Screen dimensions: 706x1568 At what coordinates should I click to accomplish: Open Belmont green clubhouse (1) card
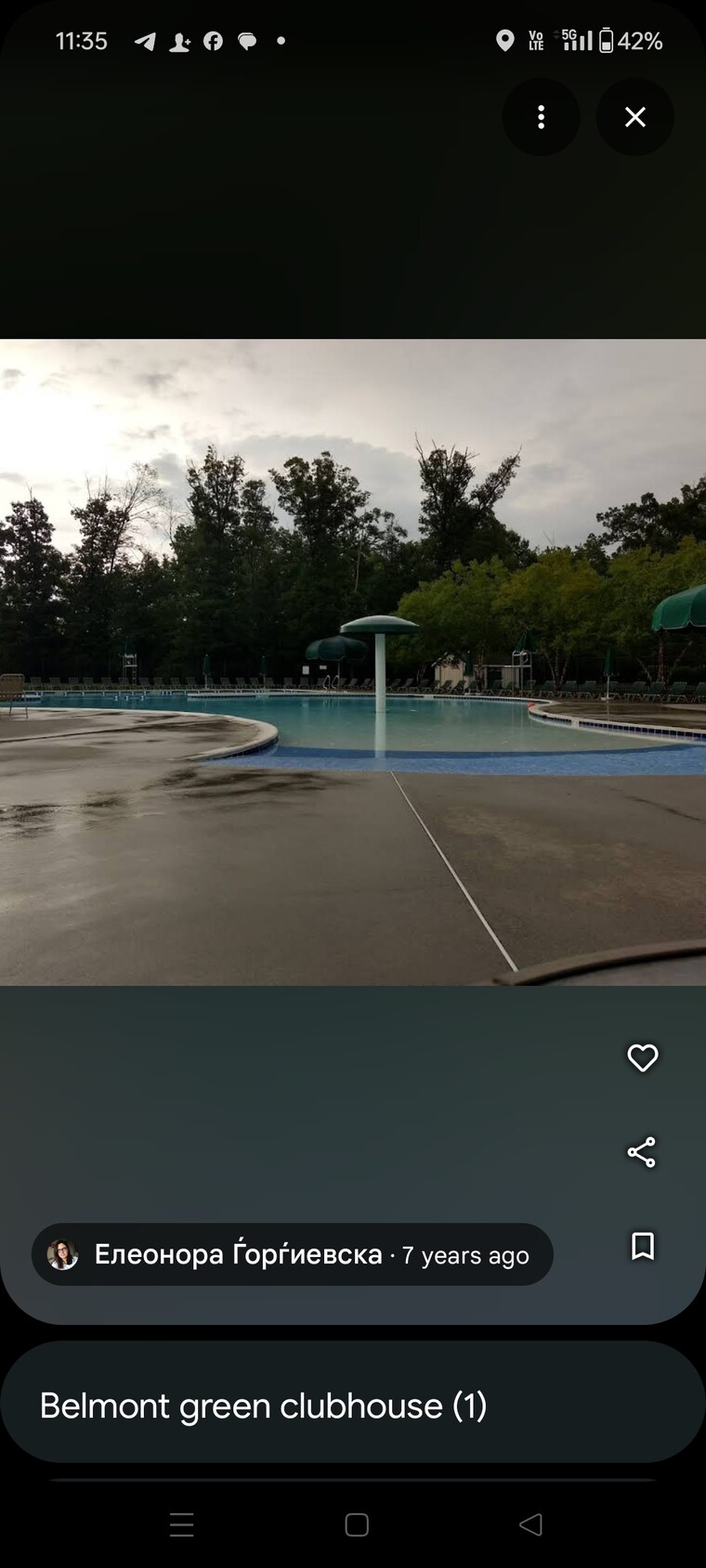pos(353,1405)
